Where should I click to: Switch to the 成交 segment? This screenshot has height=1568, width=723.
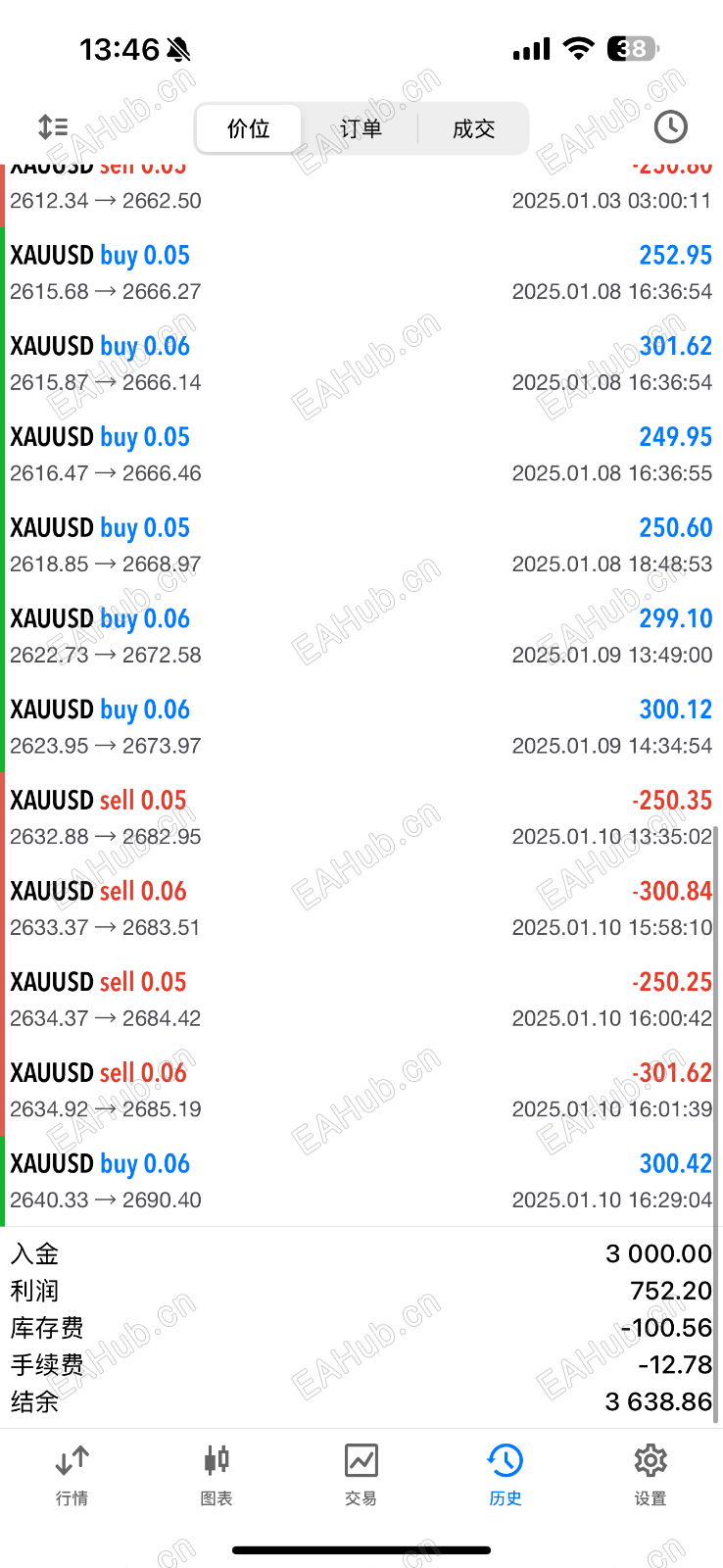click(473, 128)
